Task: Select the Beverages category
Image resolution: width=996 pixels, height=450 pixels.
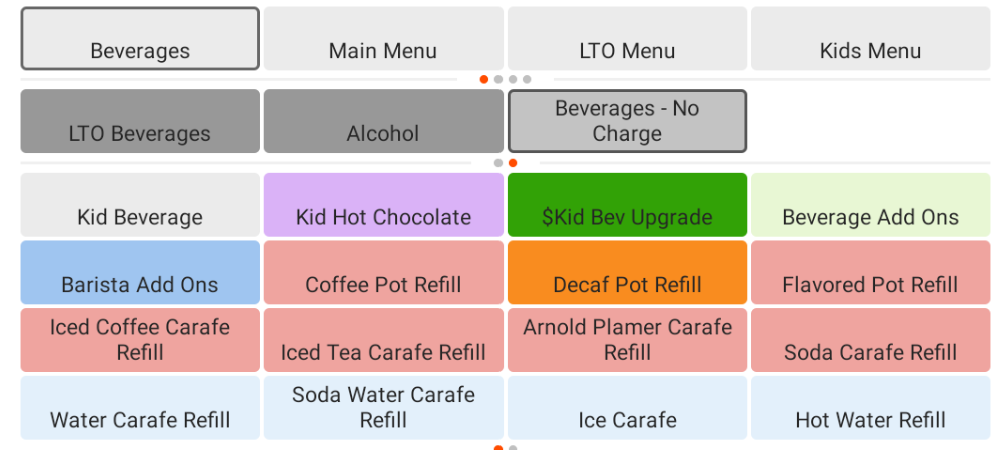Action: 140,39
